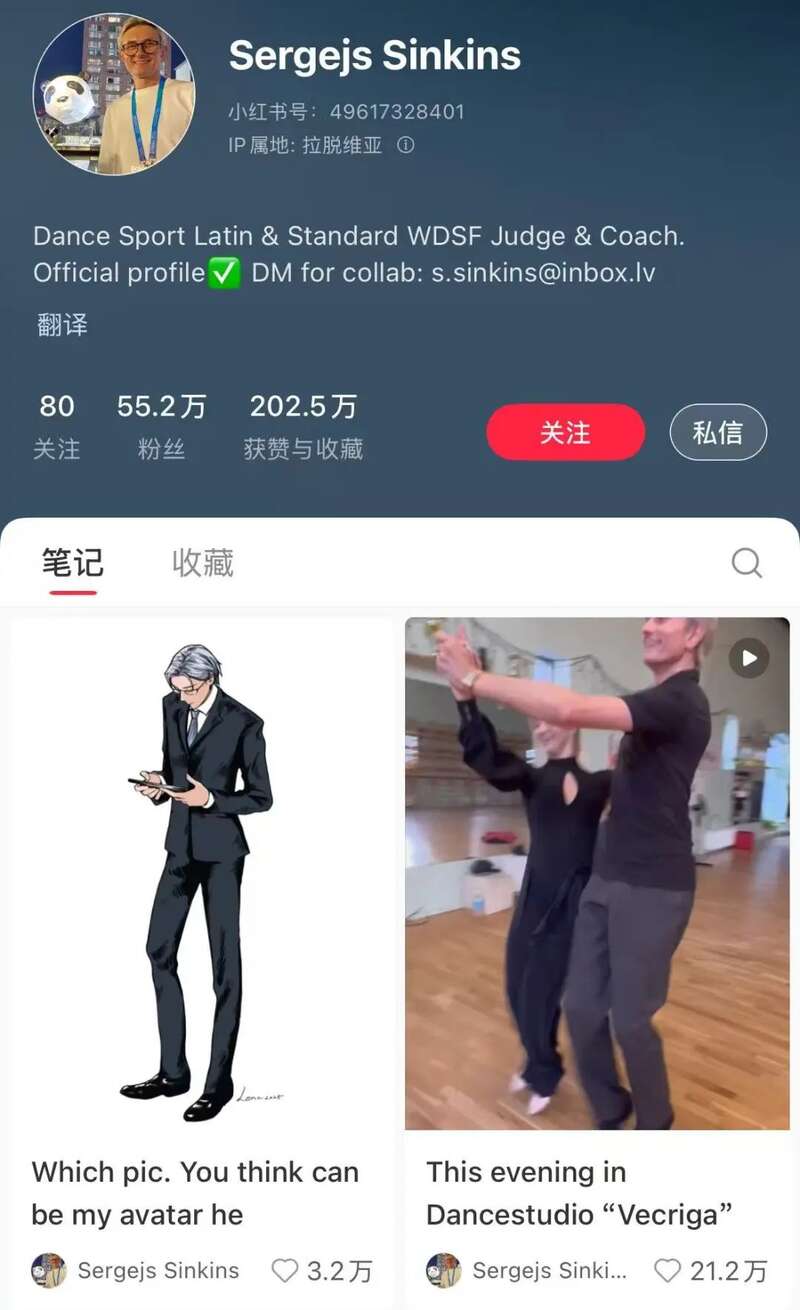Open 私信 private message
The width and height of the screenshot is (800, 1310).
pyautogui.click(x=717, y=432)
